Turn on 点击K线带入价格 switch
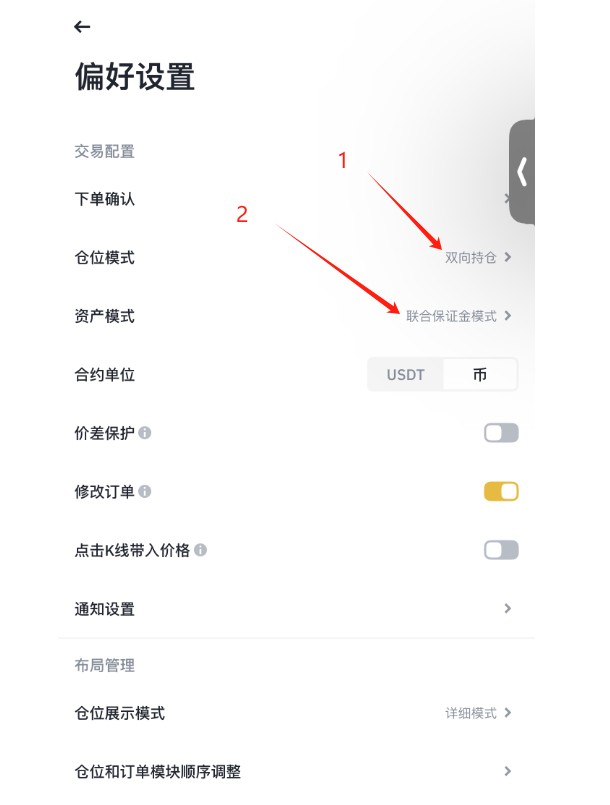Screen dimensions: 610x805 pos(501,550)
